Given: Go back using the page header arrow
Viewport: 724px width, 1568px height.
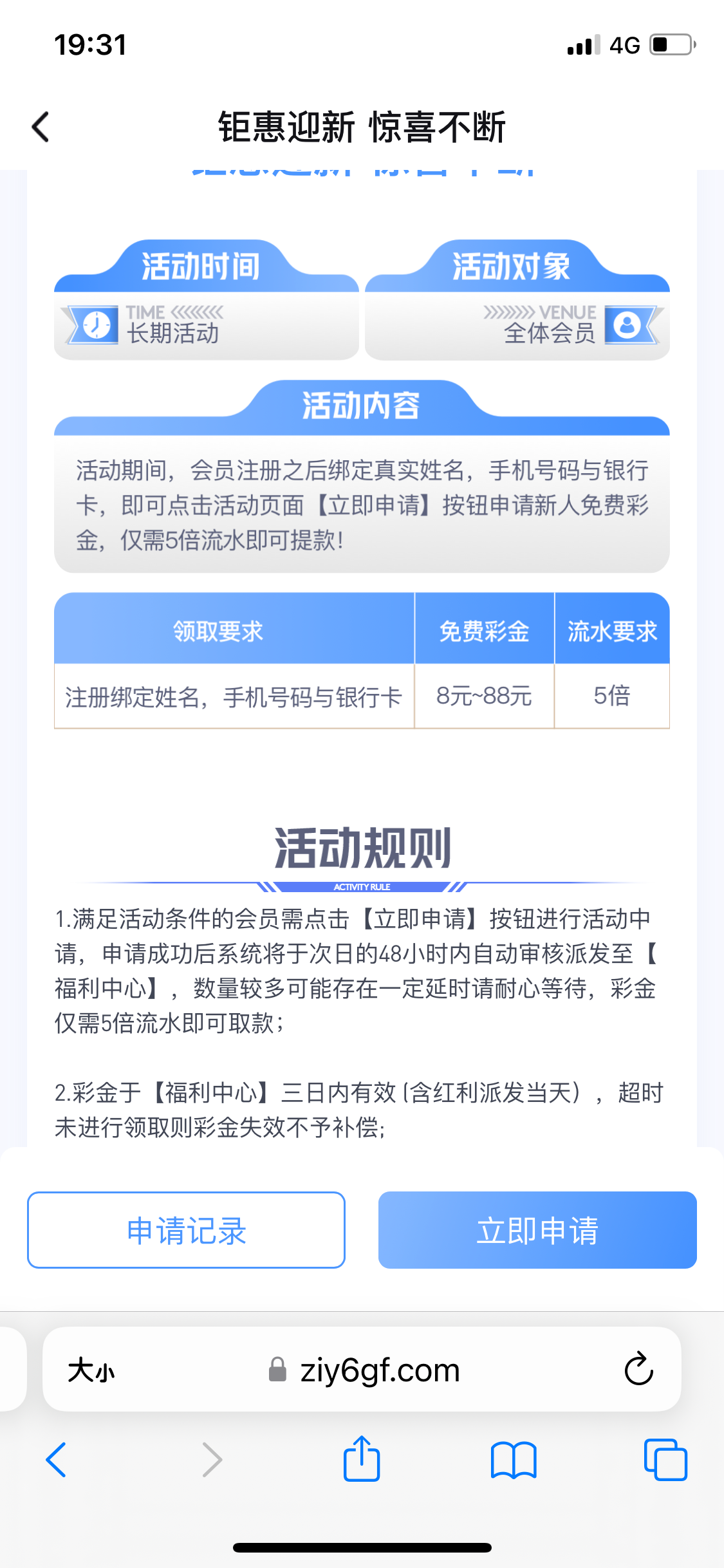Looking at the screenshot, I should click(x=41, y=127).
